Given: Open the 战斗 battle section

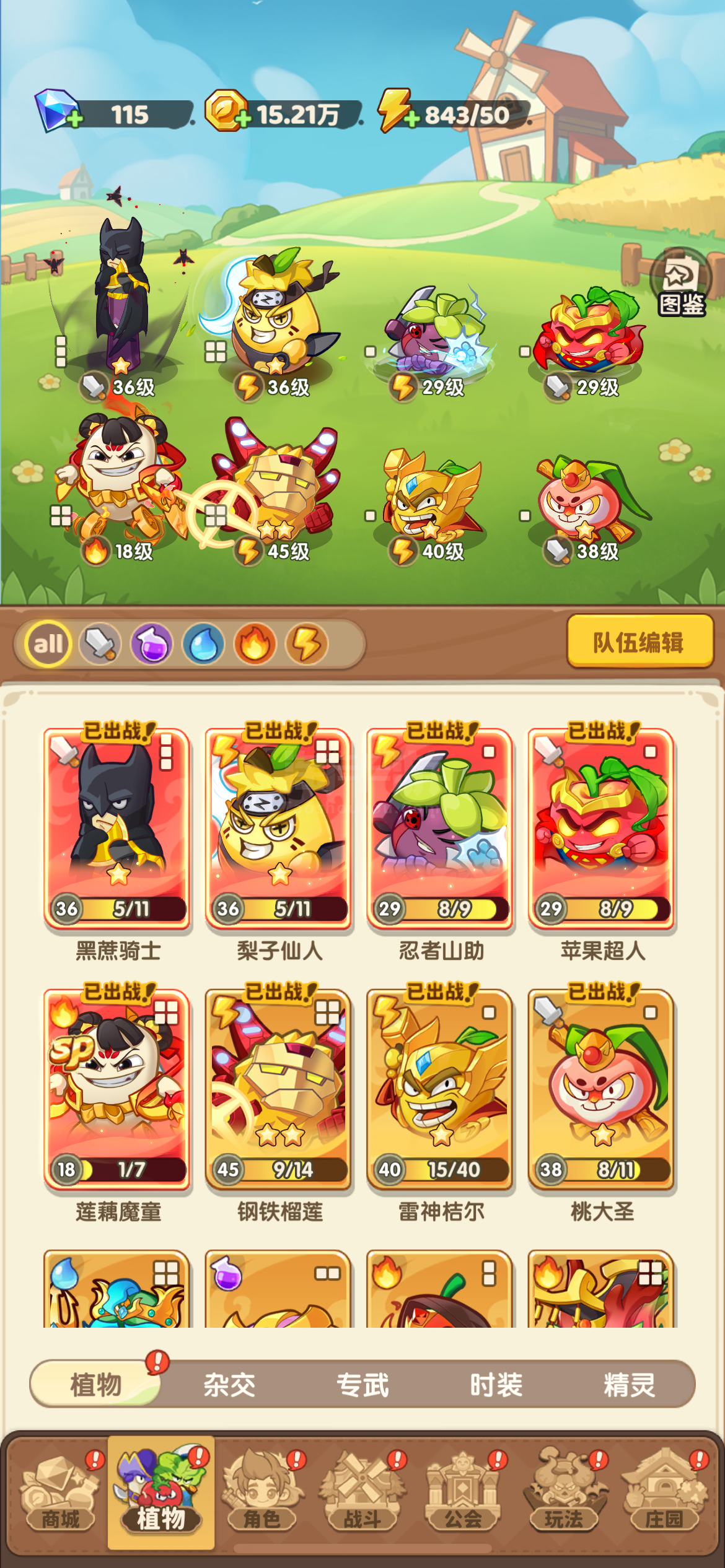Looking at the screenshot, I should 362,1491.
